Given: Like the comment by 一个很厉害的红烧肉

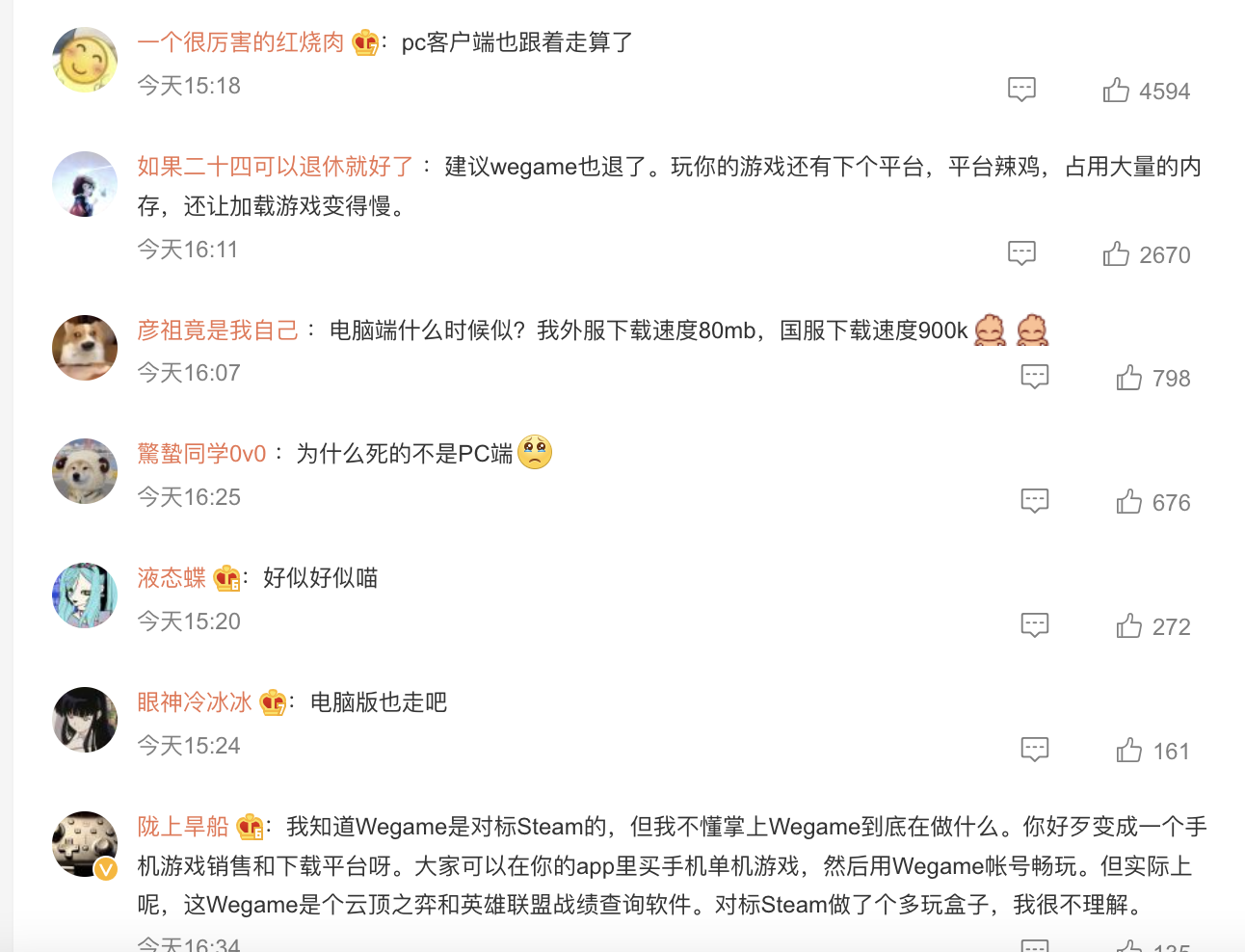Looking at the screenshot, I should point(1116,91).
